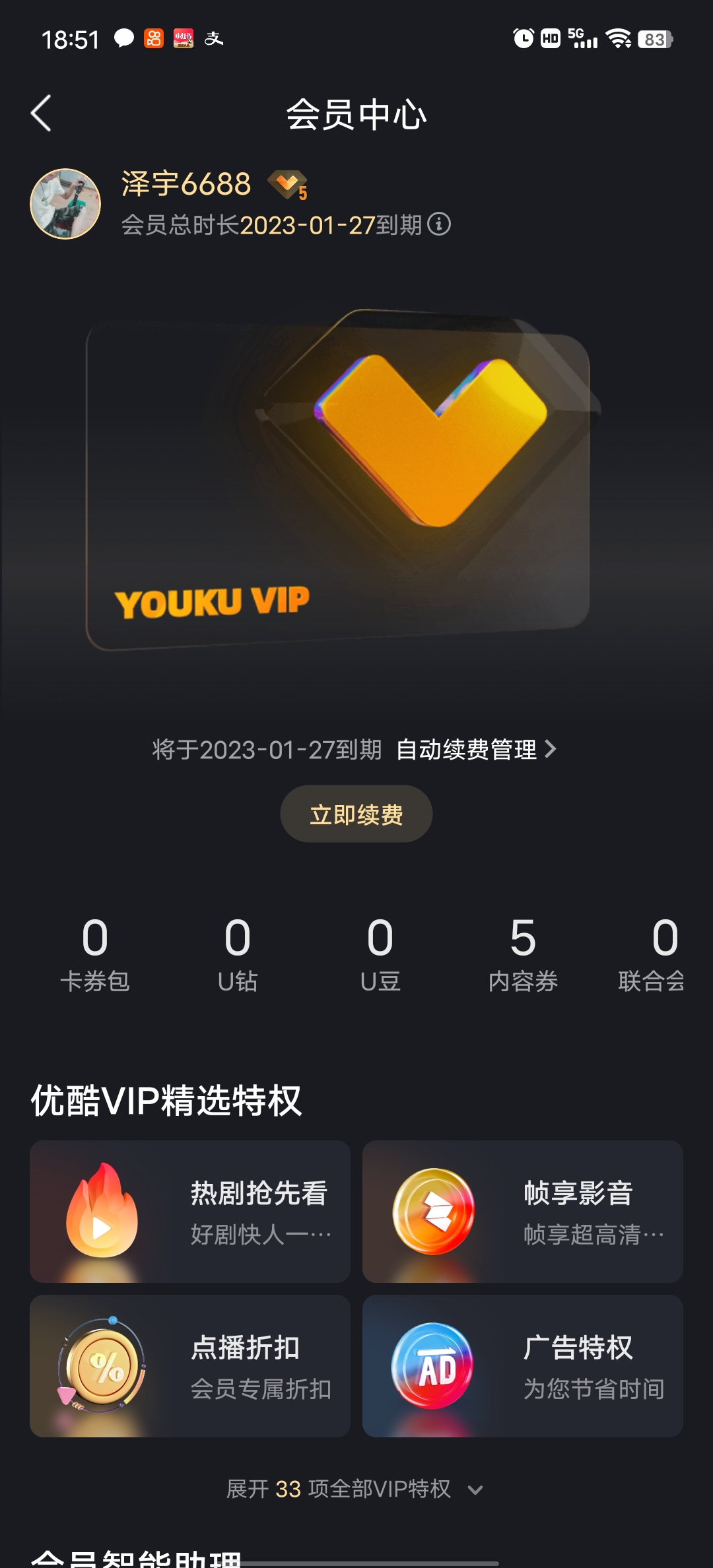Tap the info icon beside membership expiry
This screenshot has height=1568, width=713.
(439, 224)
